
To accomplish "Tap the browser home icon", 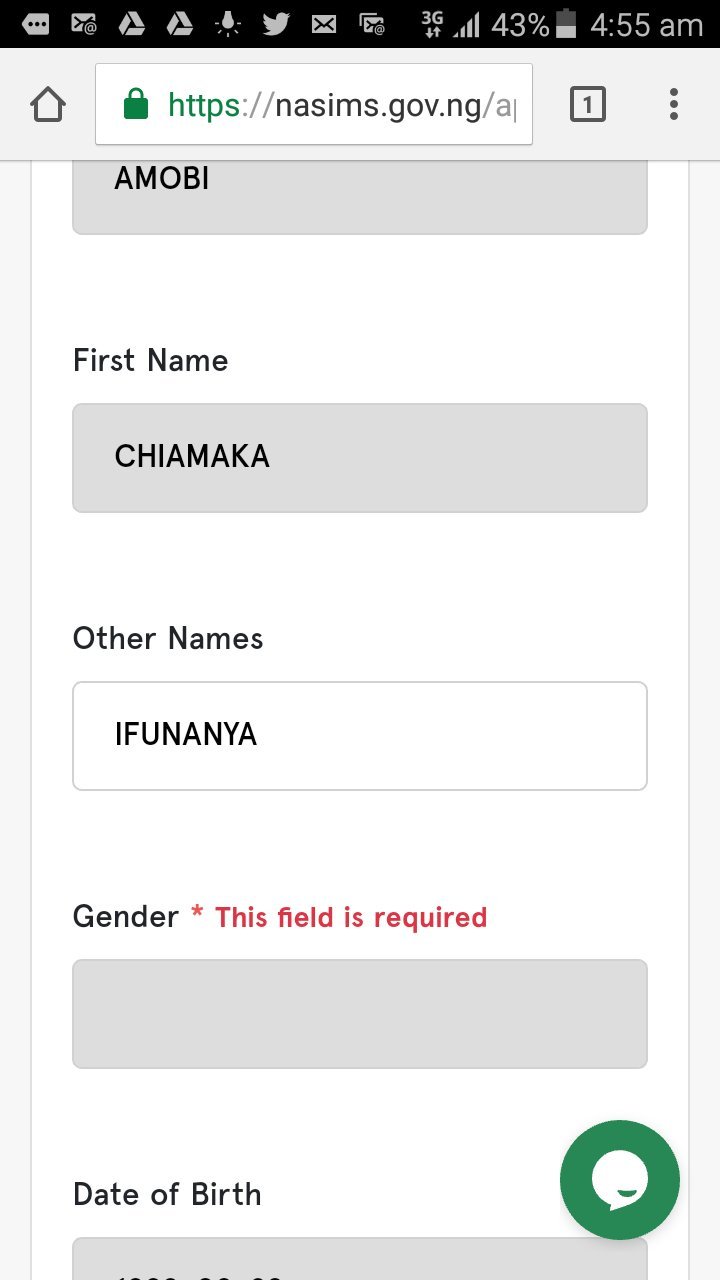I will [x=48, y=104].
